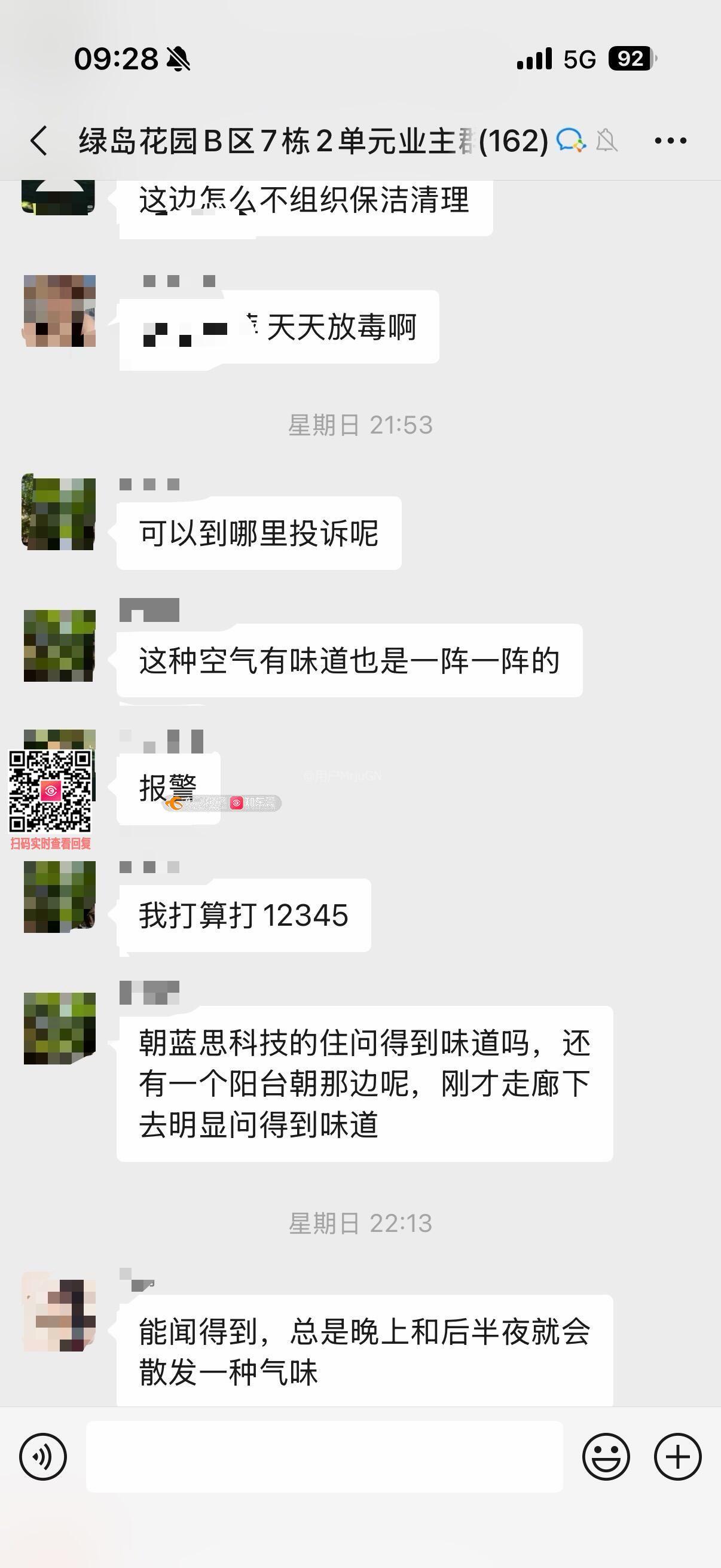Image resolution: width=721 pixels, height=1568 pixels.
Task: Focus the message text field
Action: click(324, 1457)
